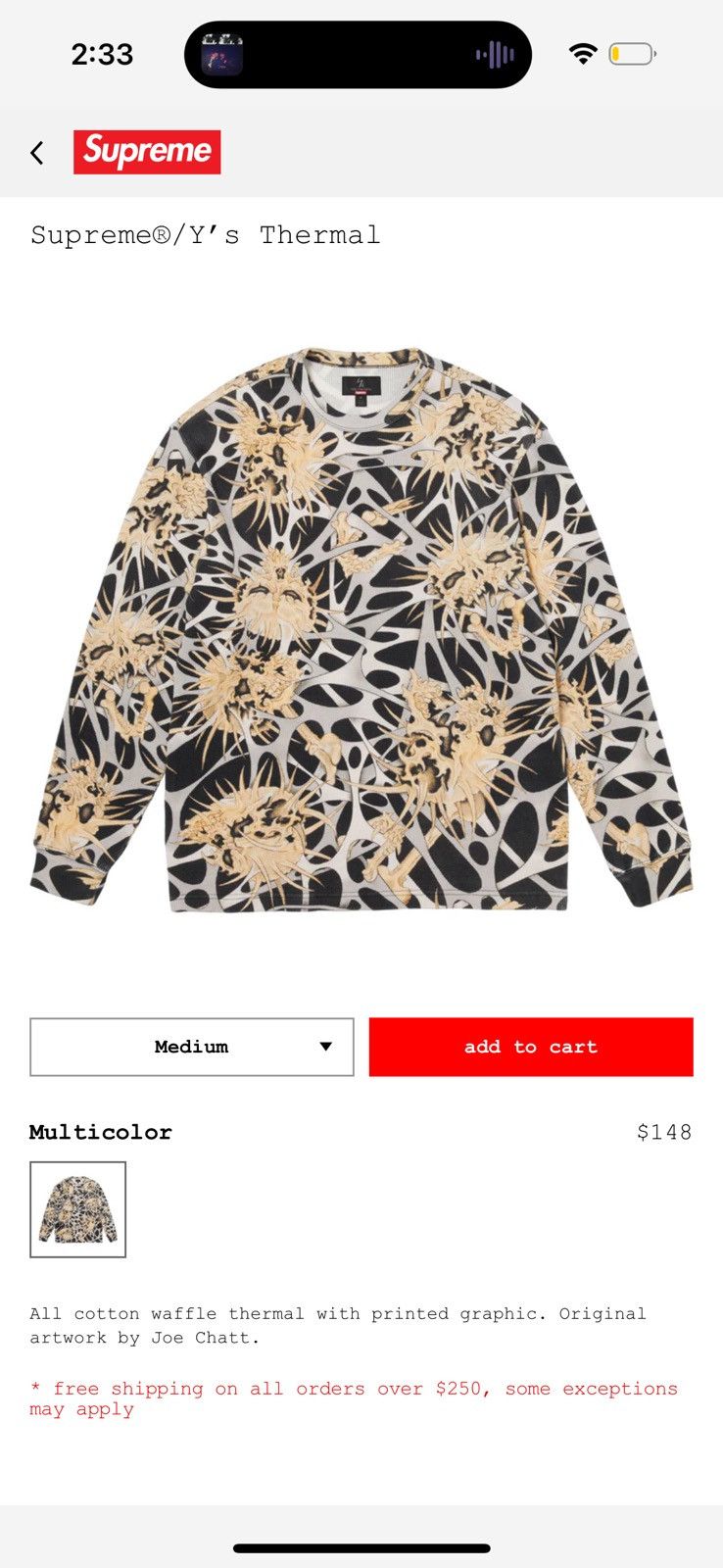The width and height of the screenshot is (723, 1568).
Task: Tap the $148 price label
Action: (x=665, y=1132)
